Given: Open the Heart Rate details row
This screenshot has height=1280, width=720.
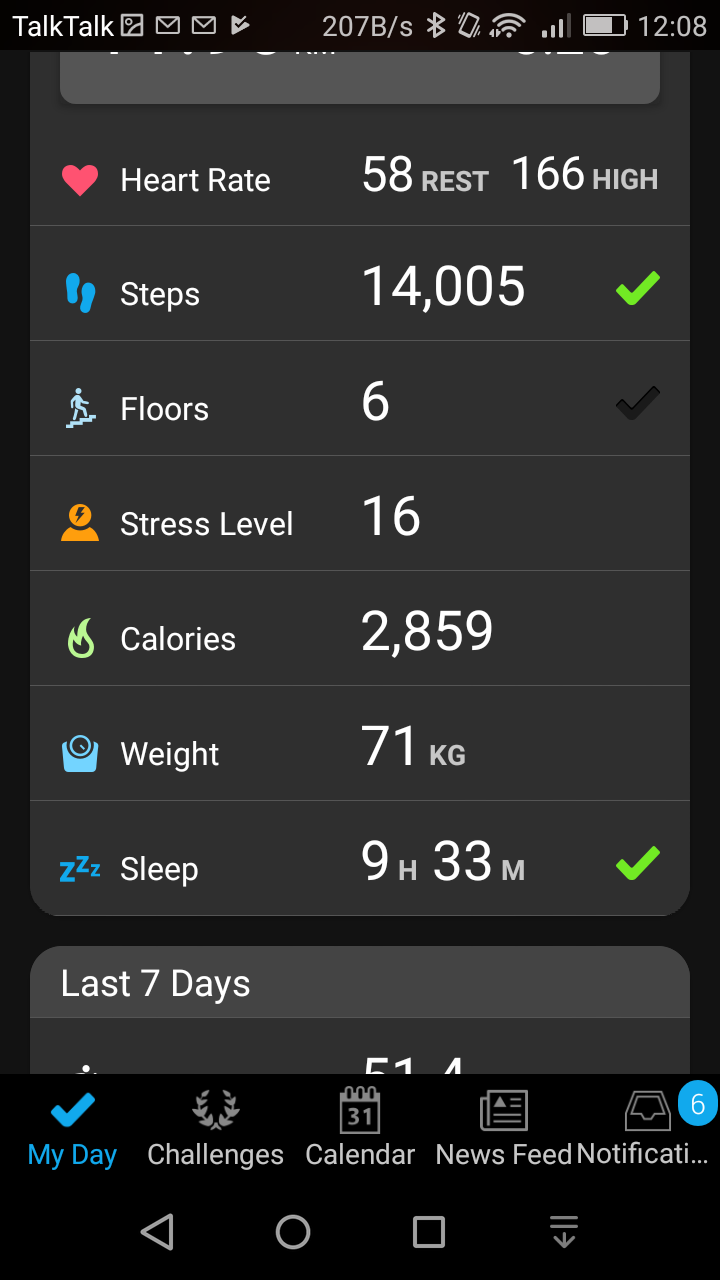Looking at the screenshot, I should 360,180.
